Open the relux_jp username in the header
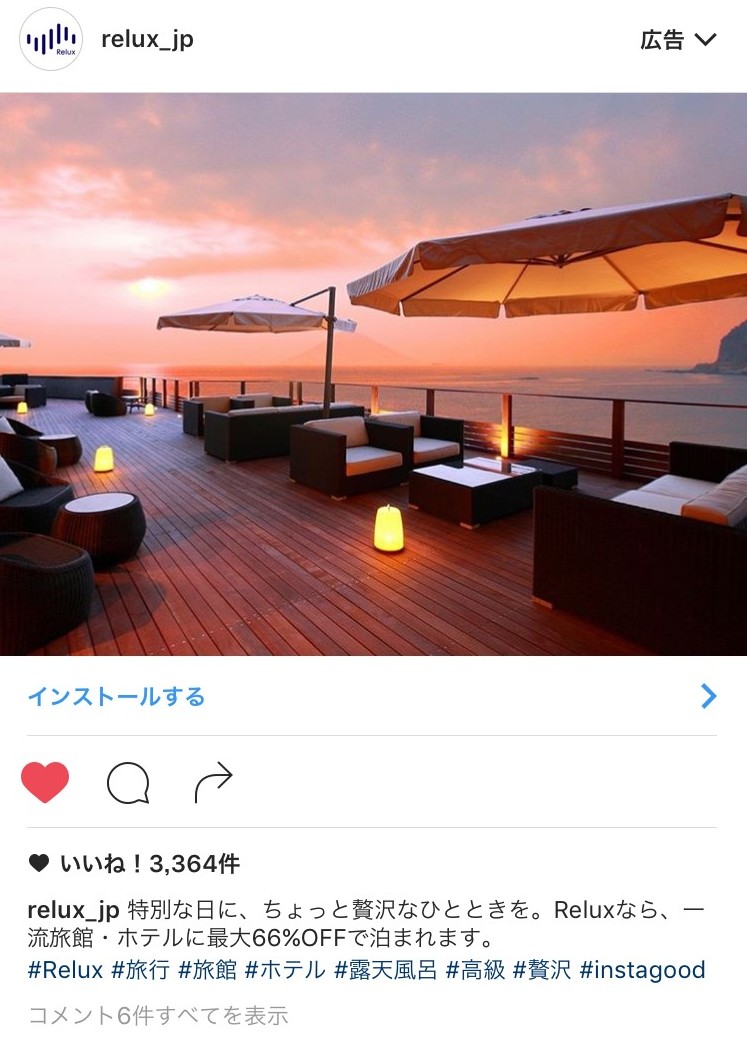 (x=147, y=39)
